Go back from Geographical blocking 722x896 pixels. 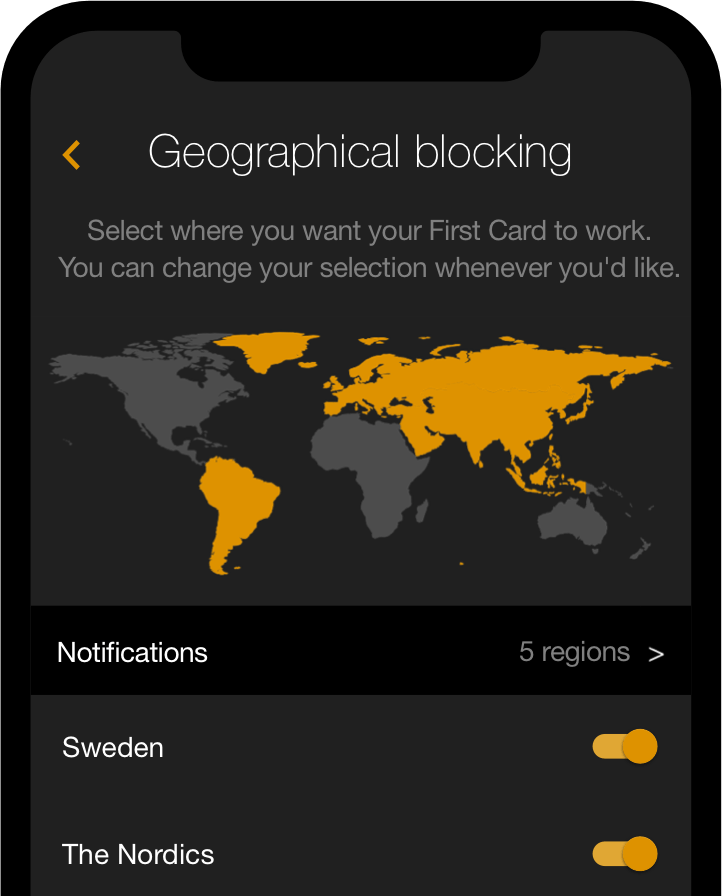[71, 155]
